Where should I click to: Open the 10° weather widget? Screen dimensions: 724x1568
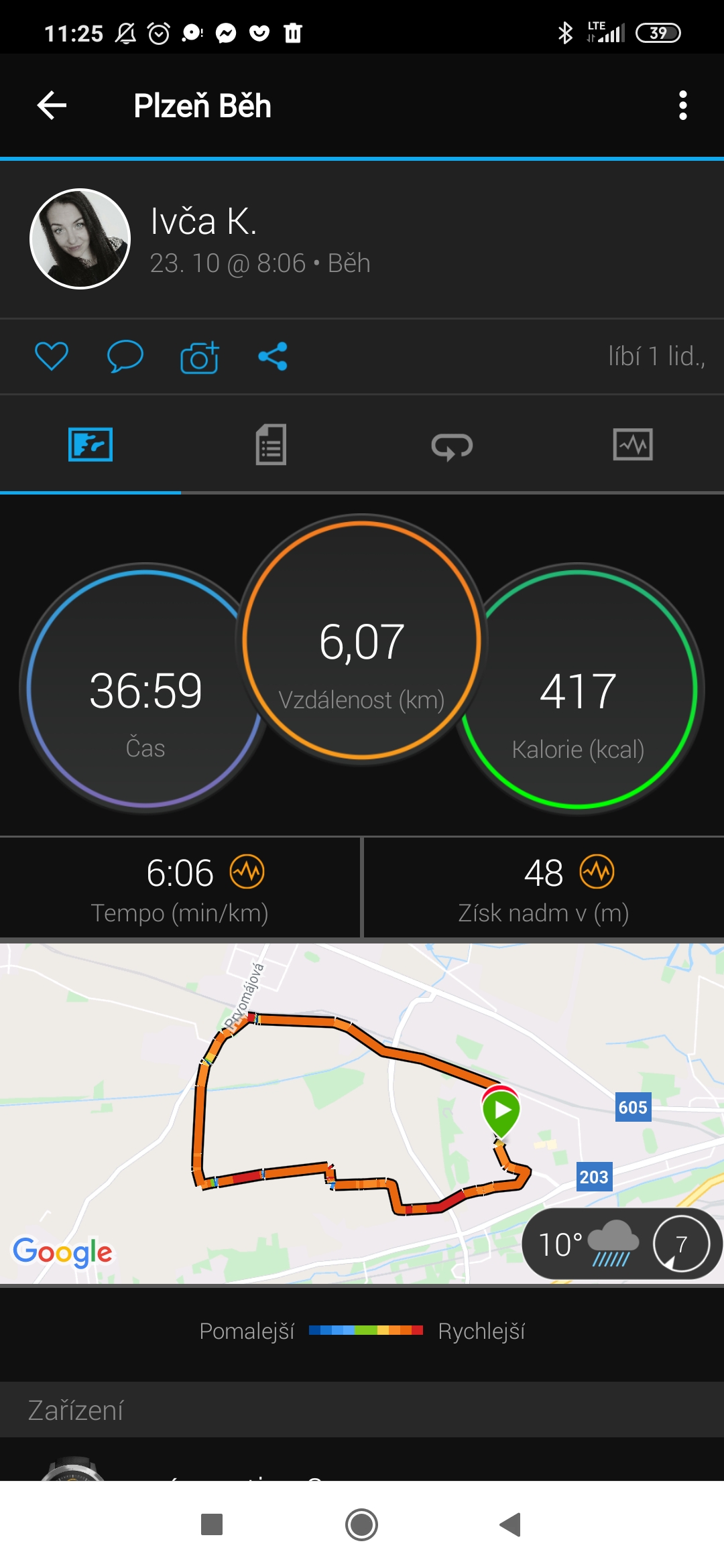(x=621, y=1244)
